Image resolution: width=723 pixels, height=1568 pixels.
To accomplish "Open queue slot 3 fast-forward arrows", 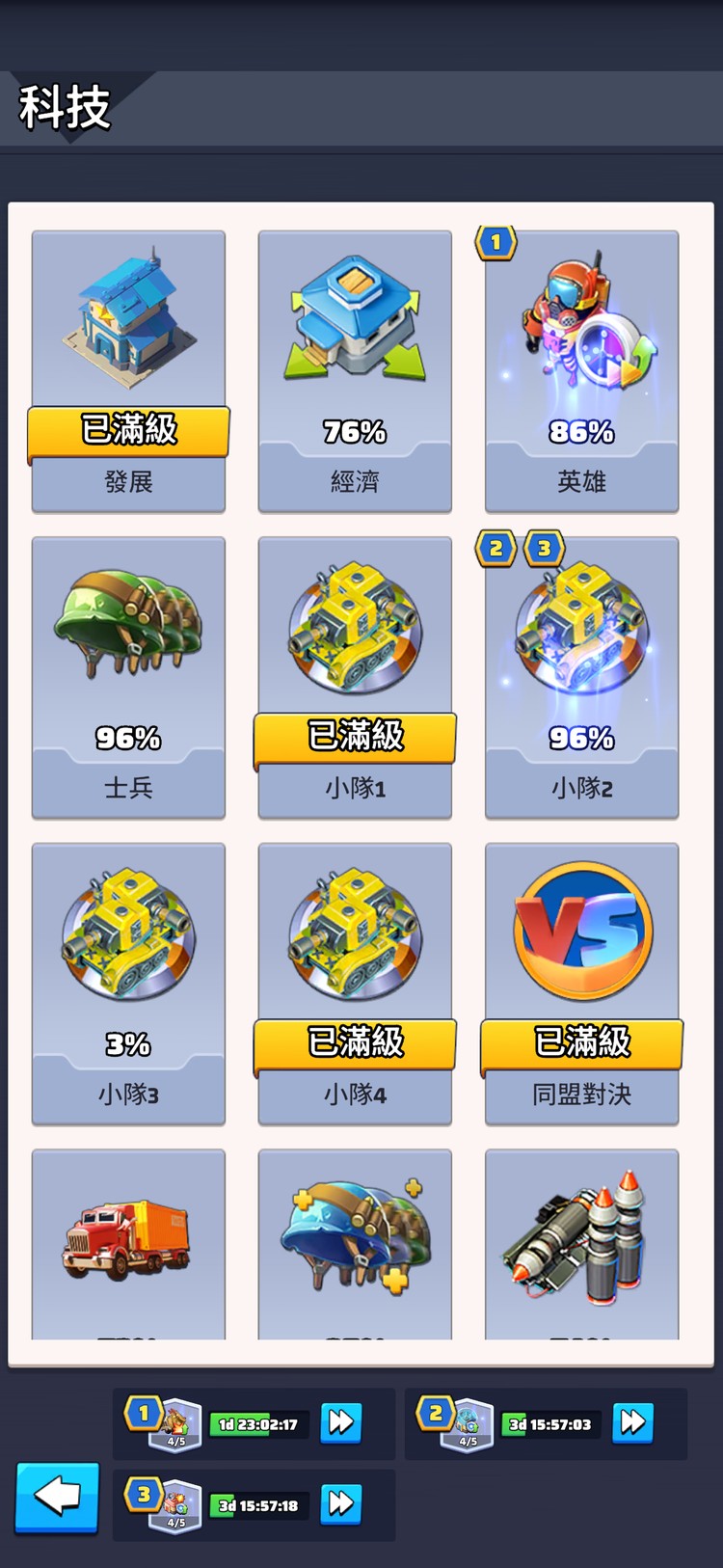I will click(339, 1504).
